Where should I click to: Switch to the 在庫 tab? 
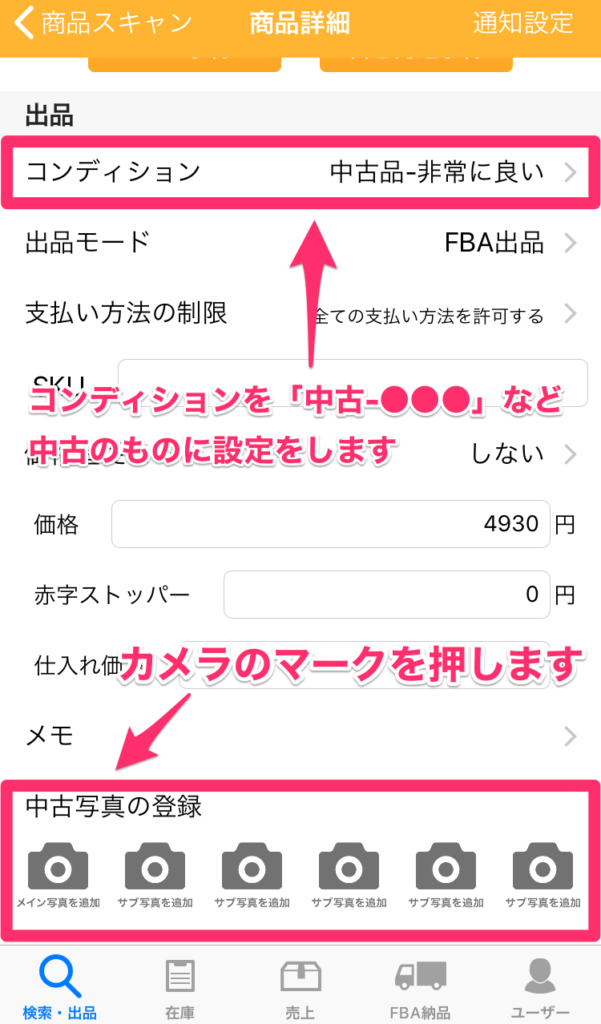[180, 987]
